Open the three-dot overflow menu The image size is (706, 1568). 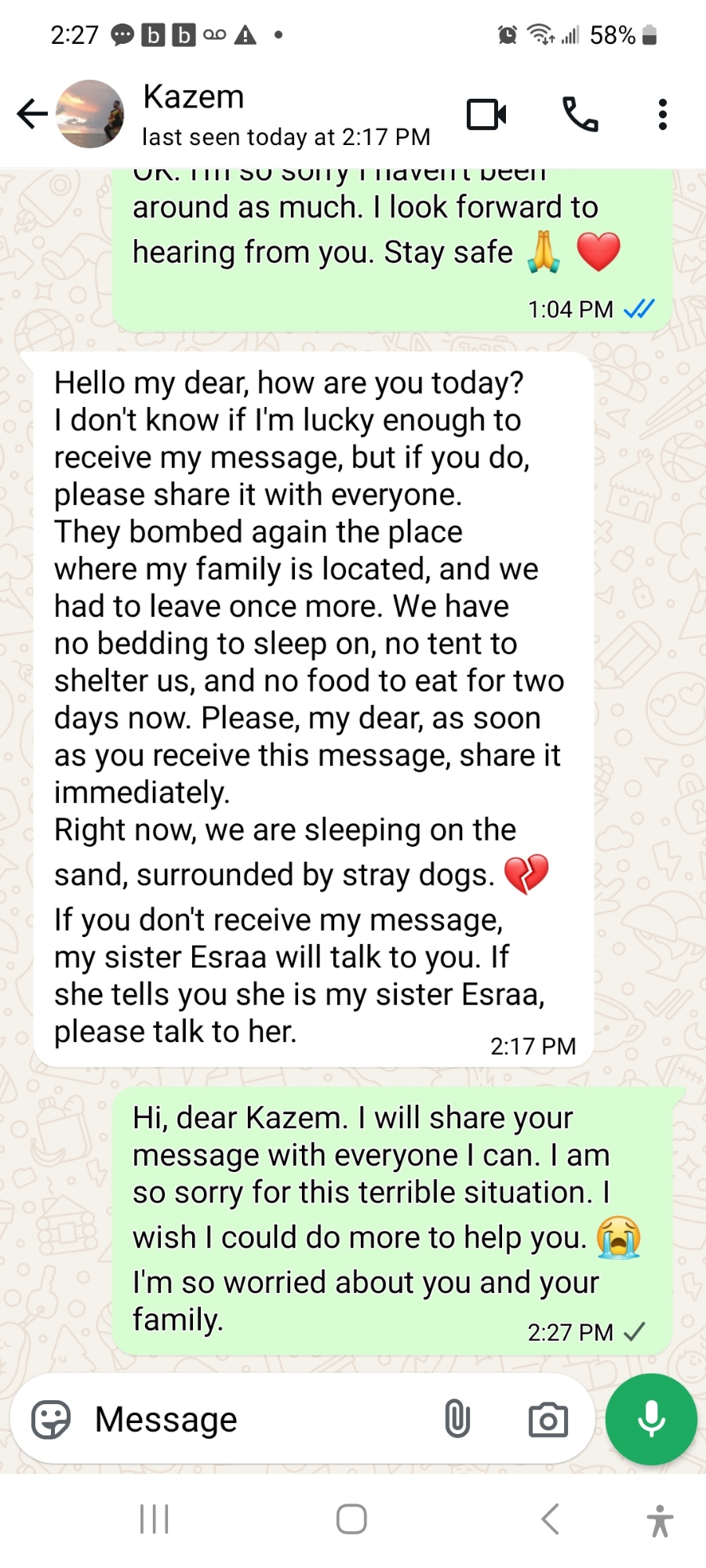coord(663,114)
